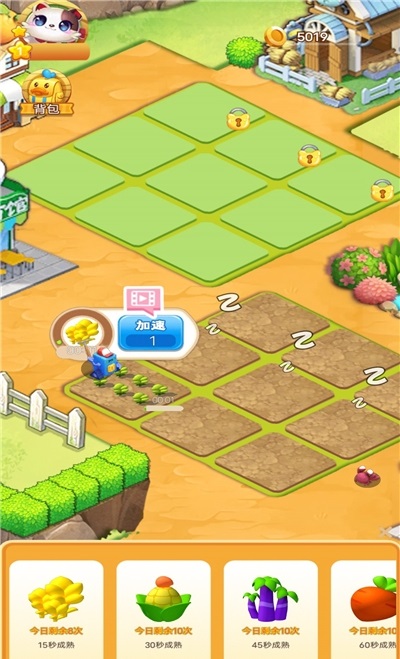This screenshot has height=659, width=400.
Task: Tap the 加速 speed-up button
Action: [x=150, y=333]
